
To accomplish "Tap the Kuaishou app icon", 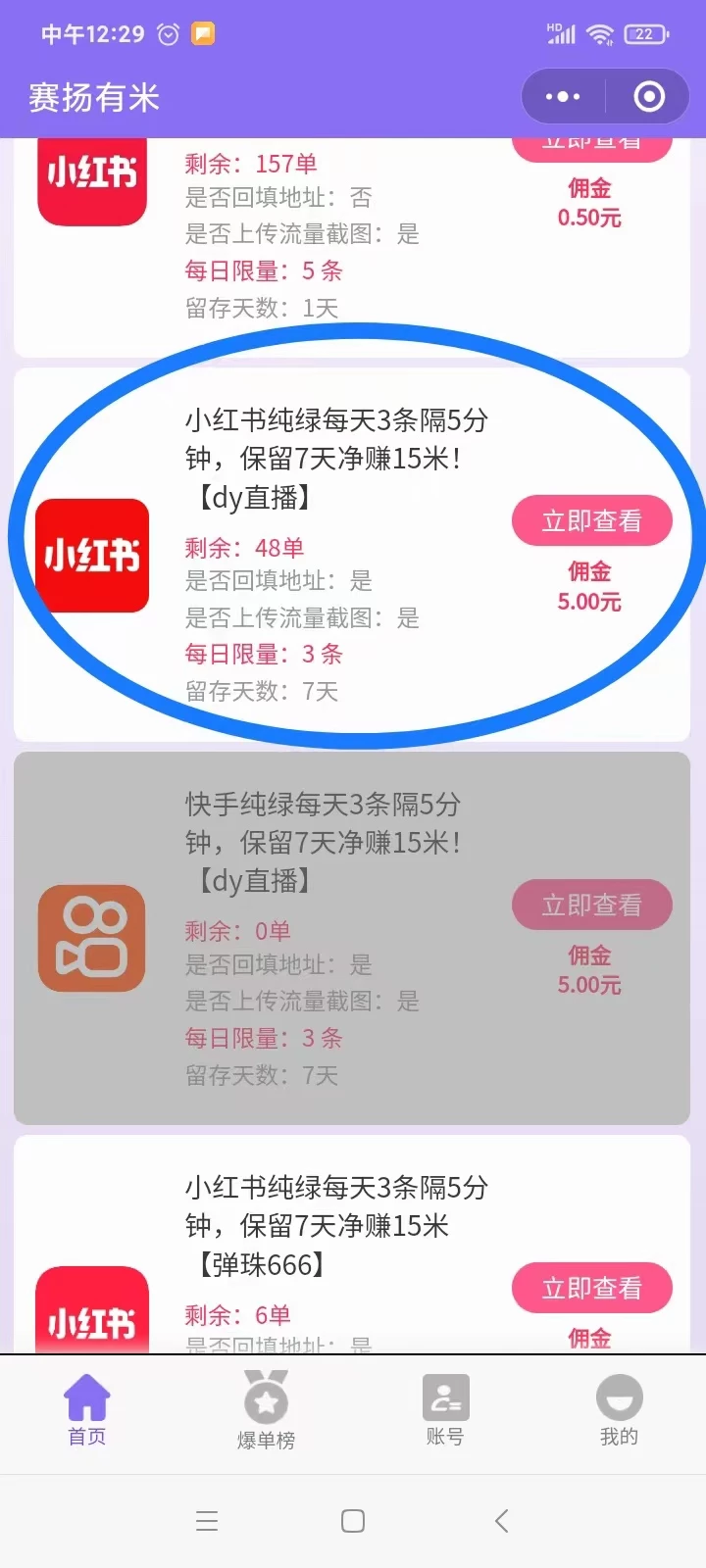I will coord(91,938).
